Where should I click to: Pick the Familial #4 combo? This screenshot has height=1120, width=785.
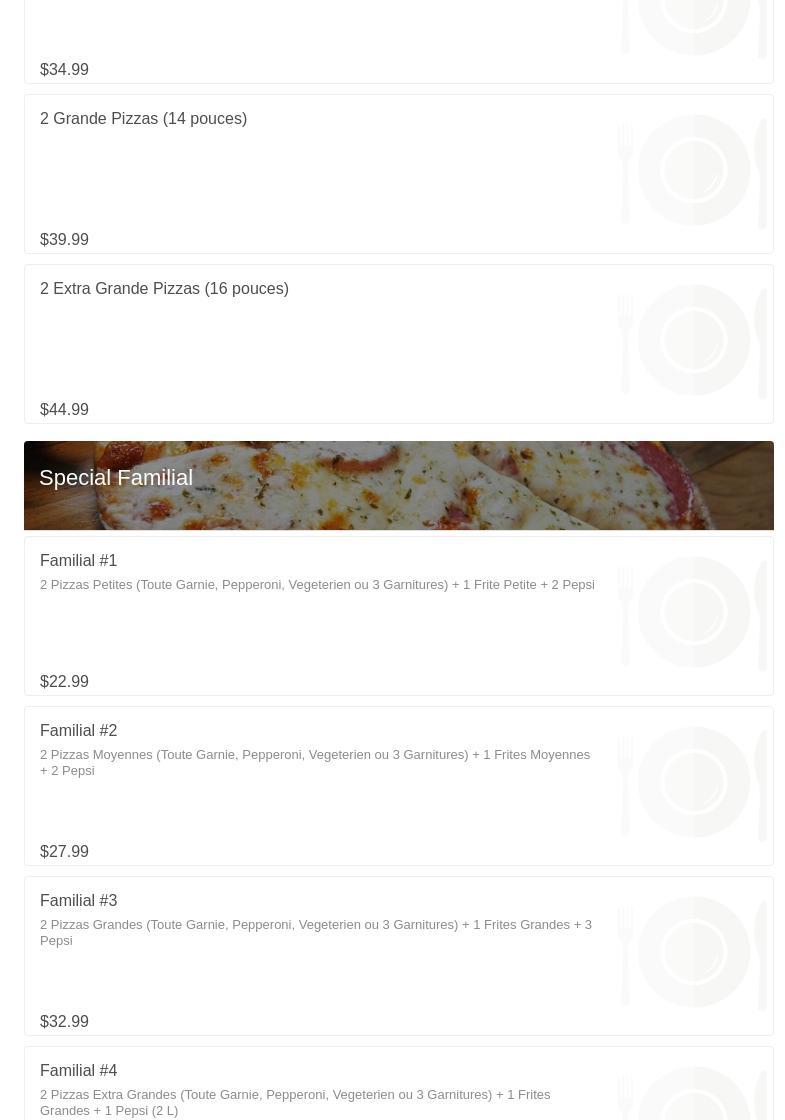(398, 1085)
